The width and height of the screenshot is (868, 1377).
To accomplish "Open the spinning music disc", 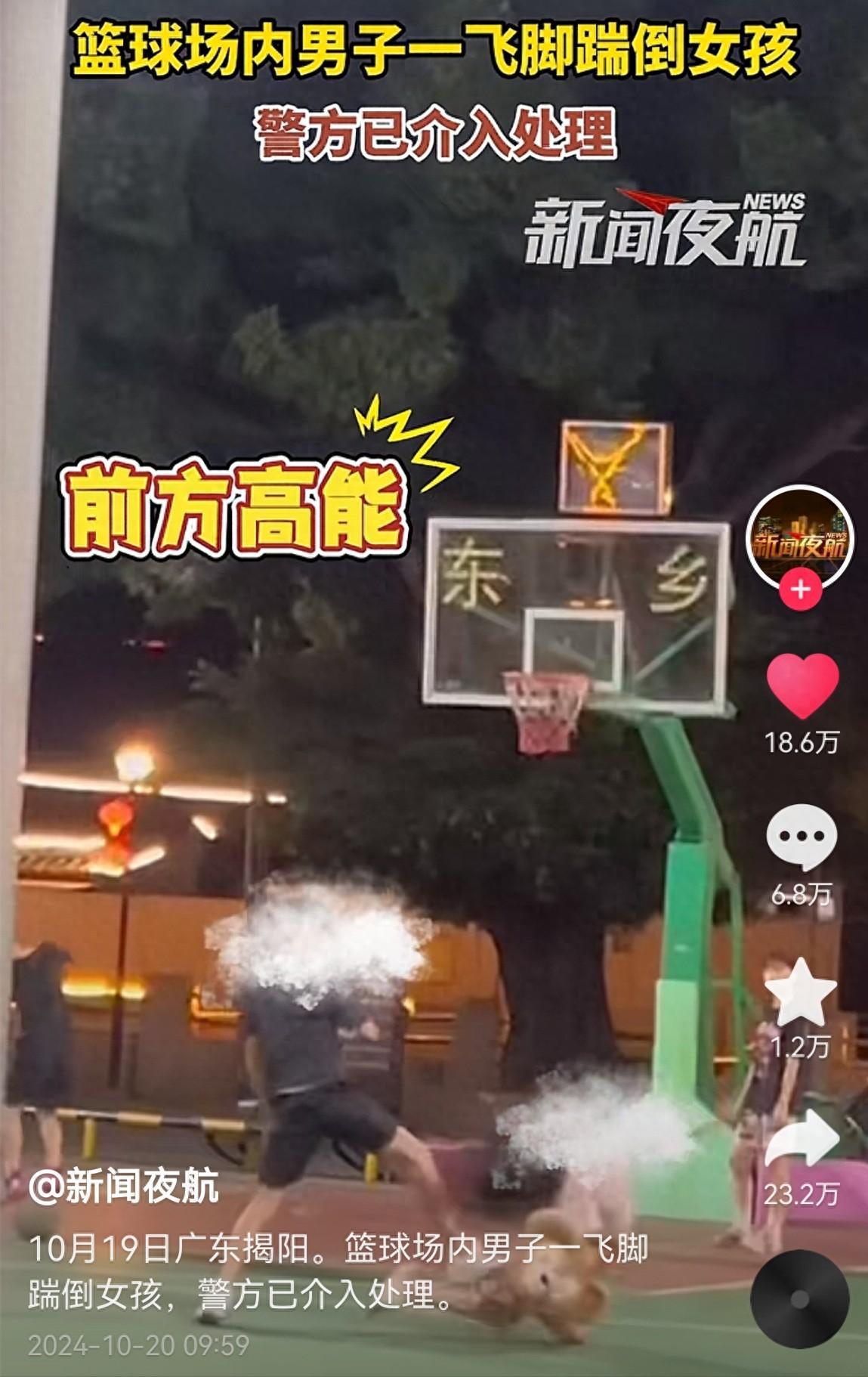I will pos(800,1299).
